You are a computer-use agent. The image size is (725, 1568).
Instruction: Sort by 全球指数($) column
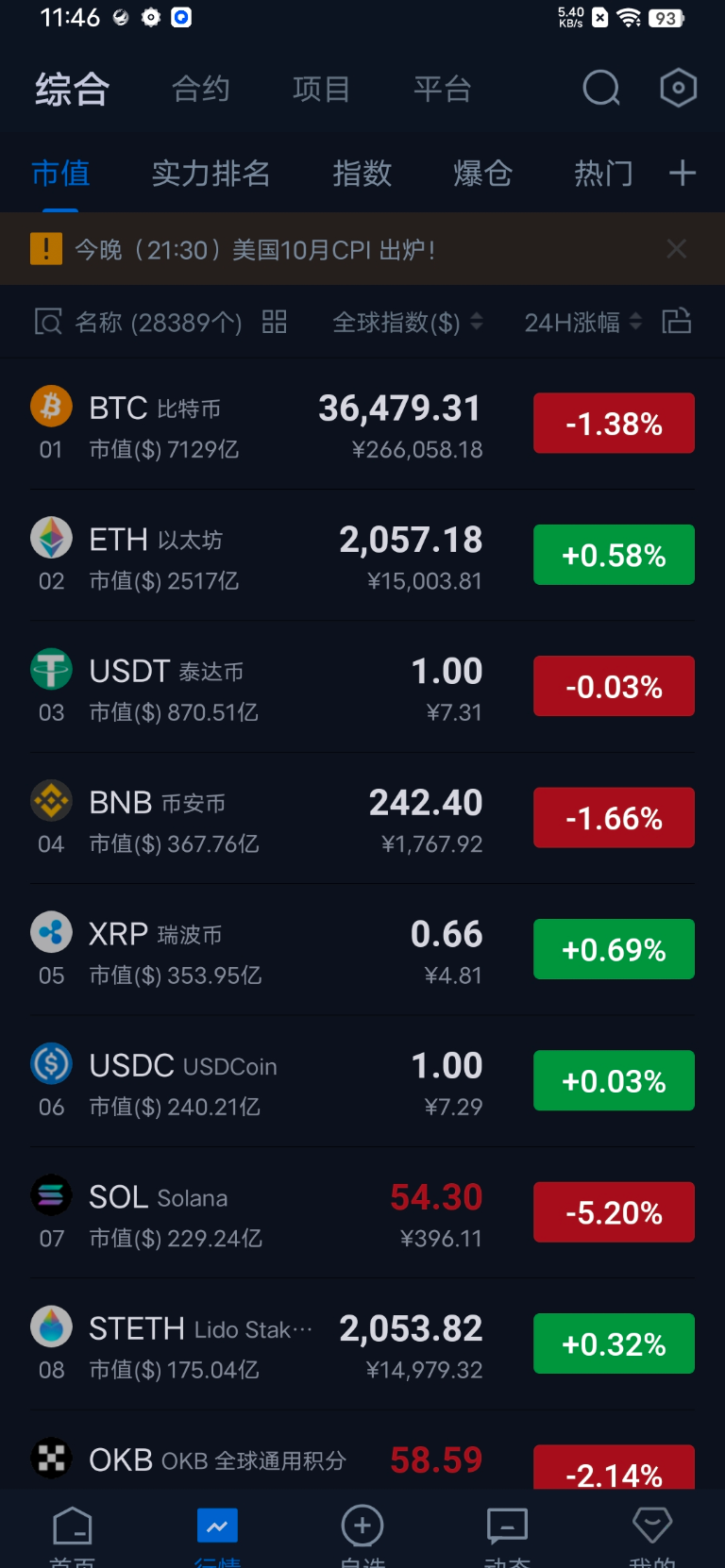[407, 323]
